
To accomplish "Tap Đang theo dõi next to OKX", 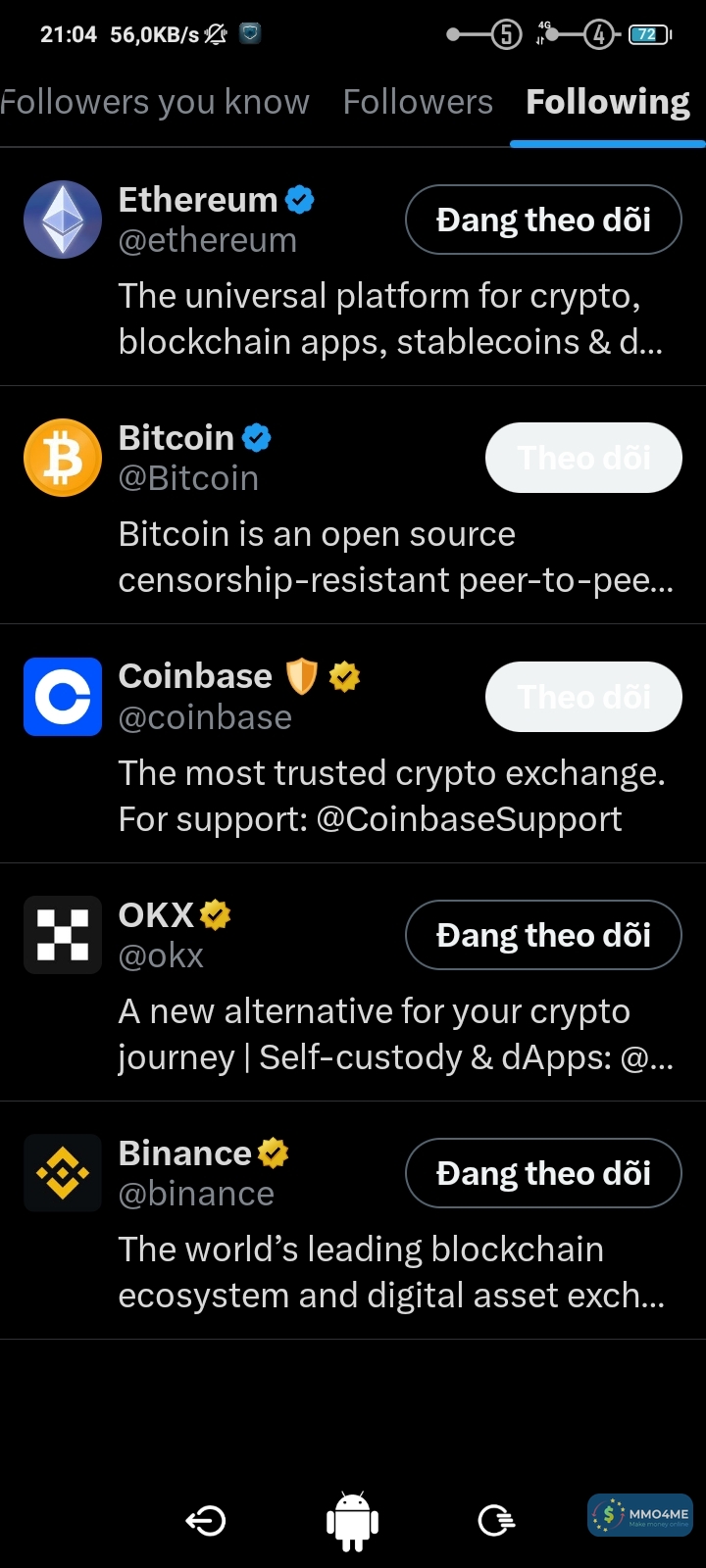I will tap(543, 935).
